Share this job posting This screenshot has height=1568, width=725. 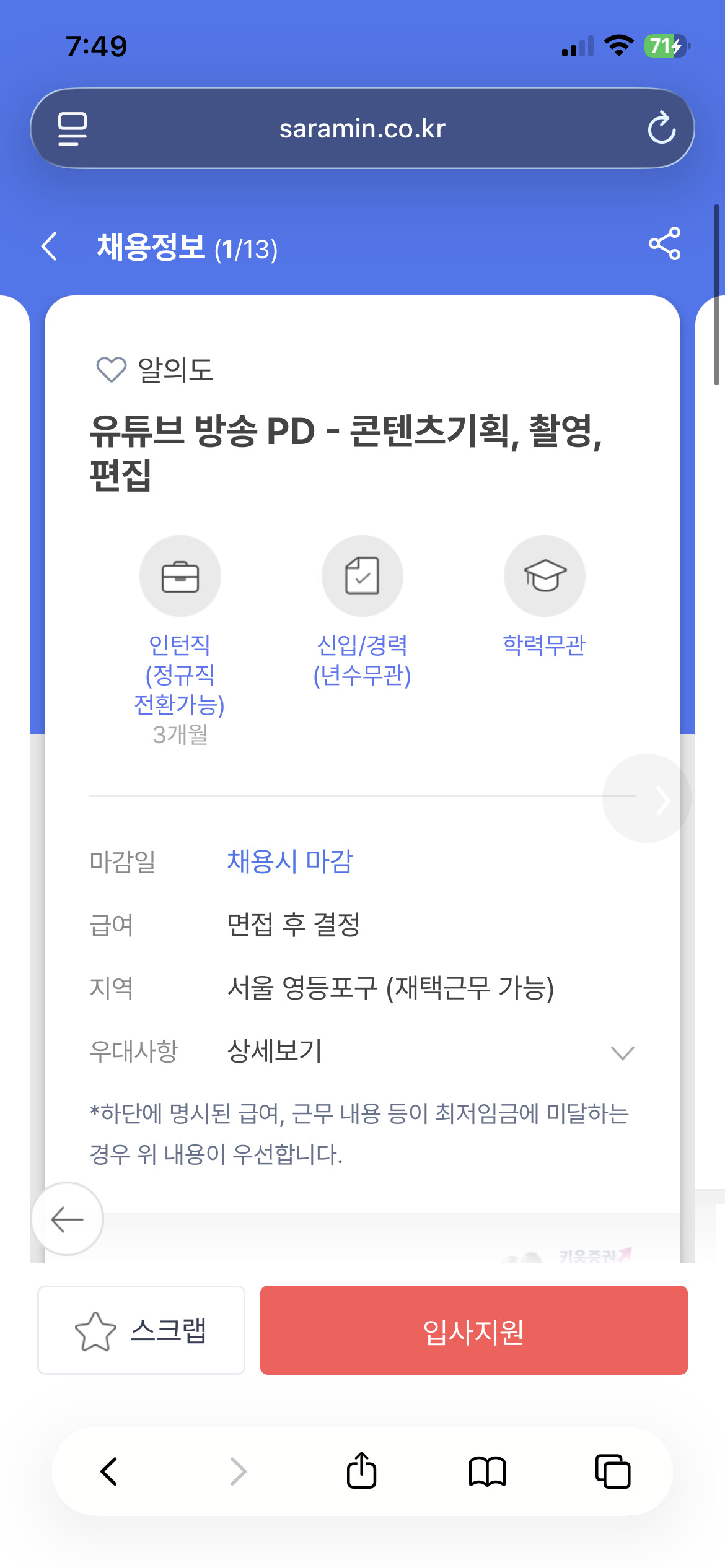click(664, 243)
